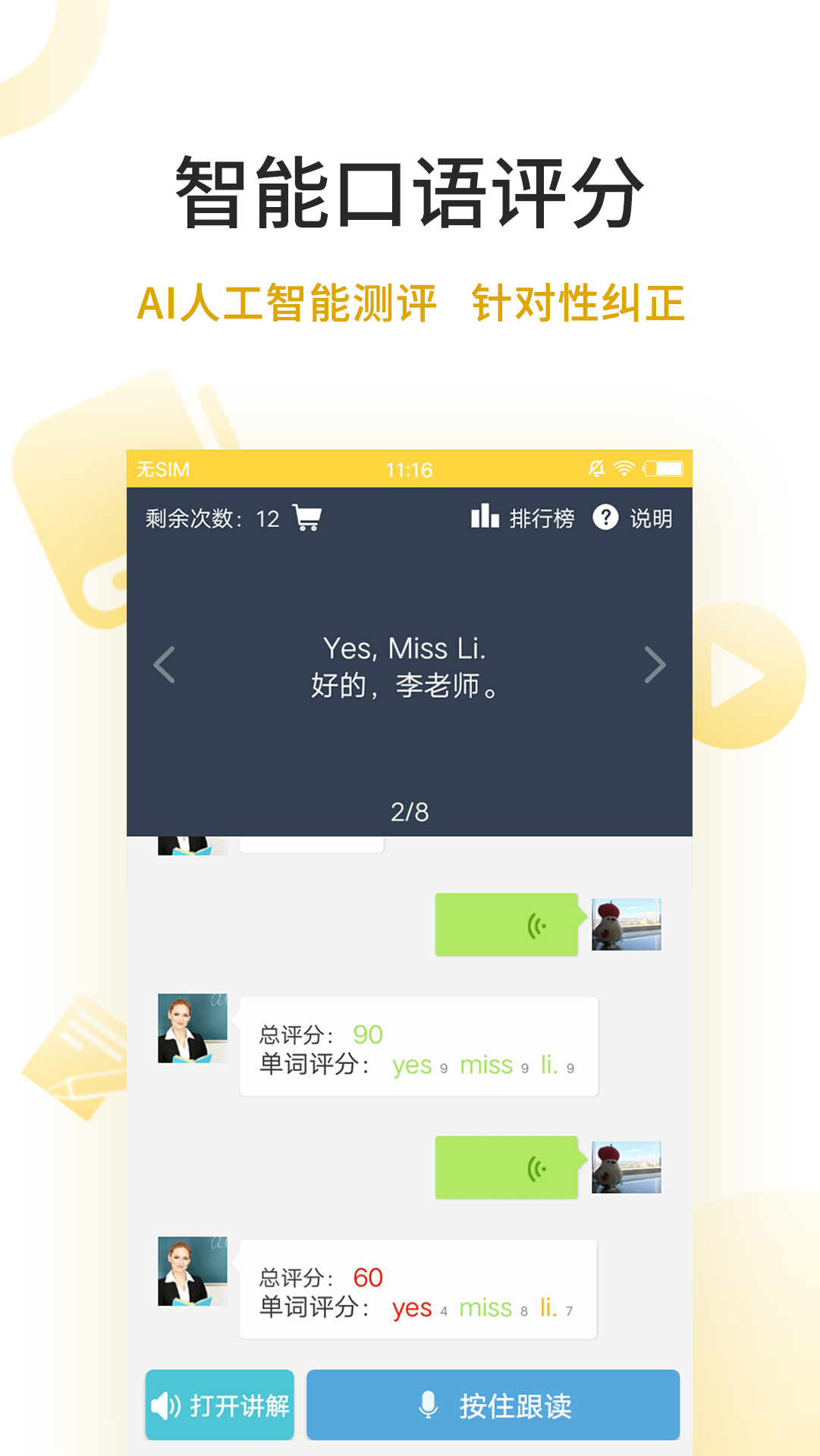Click the microphone icon on 按住跟读 button
The height and width of the screenshot is (1456, 820).
(x=430, y=1404)
